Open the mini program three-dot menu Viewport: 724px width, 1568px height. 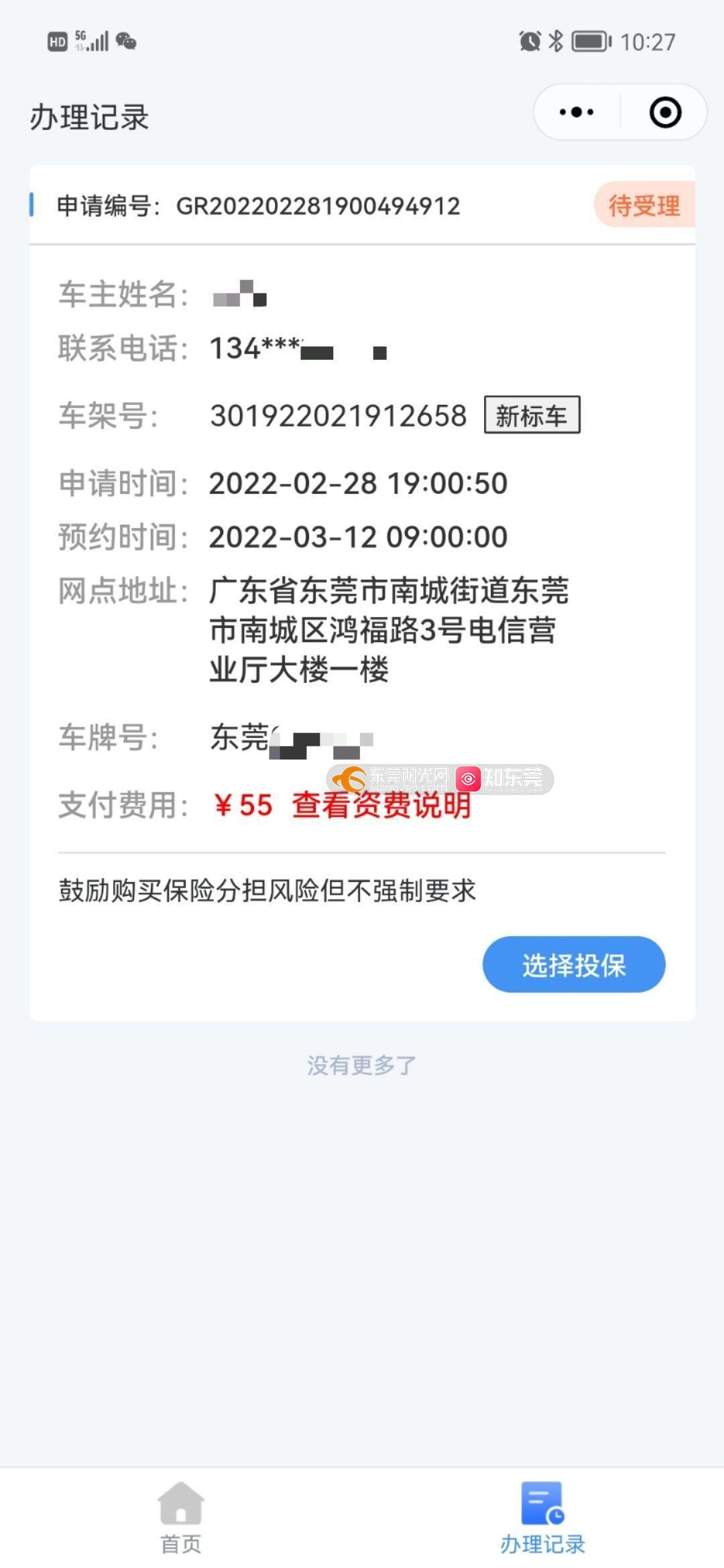point(577,112)
